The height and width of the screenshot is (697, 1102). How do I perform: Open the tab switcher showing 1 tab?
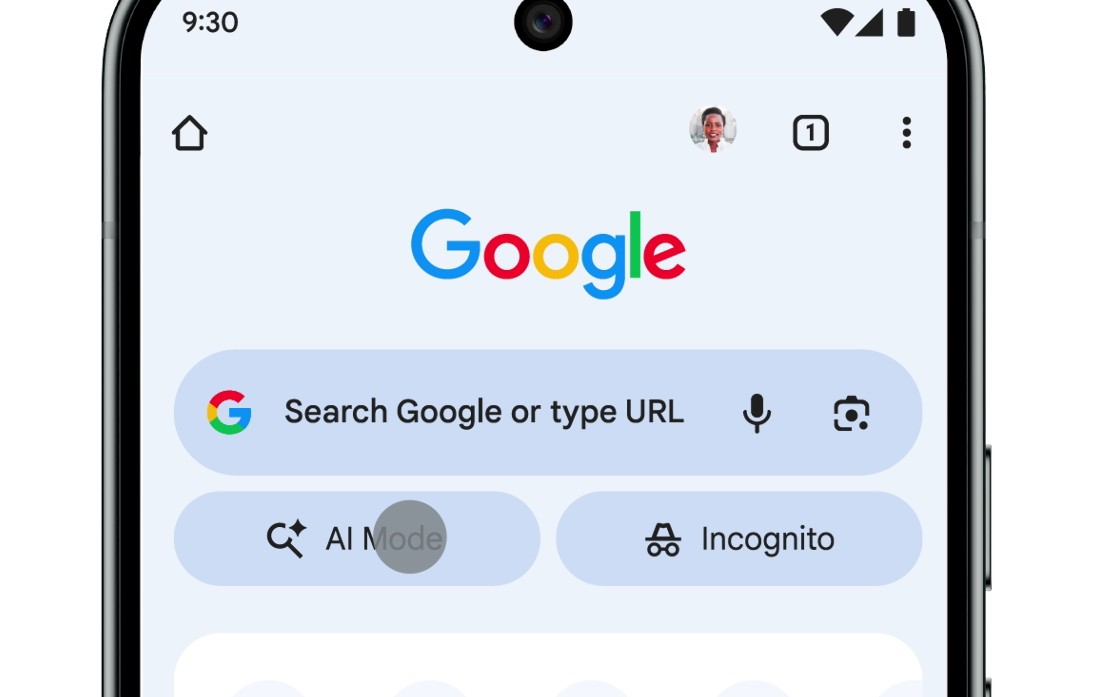click(810, 133)
